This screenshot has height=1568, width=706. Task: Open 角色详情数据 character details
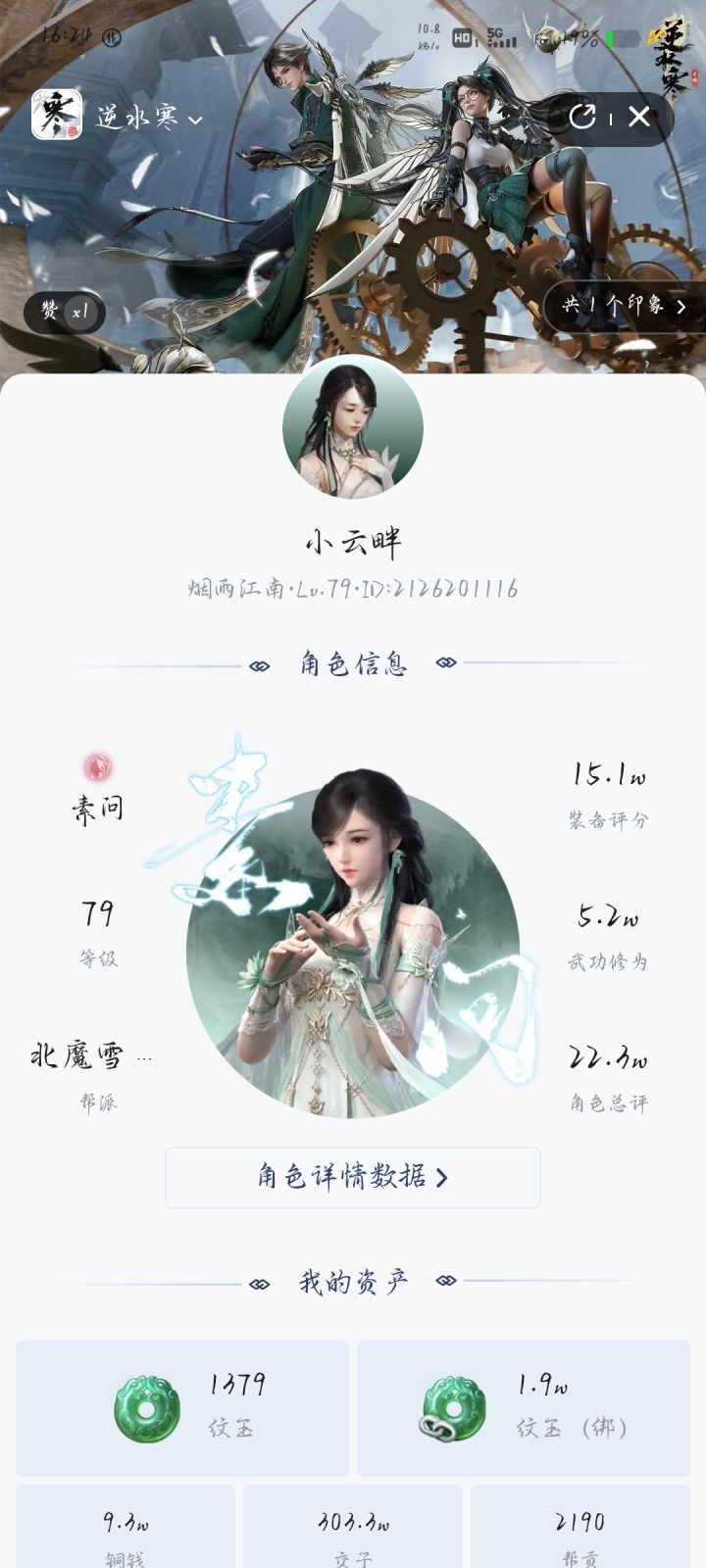pyautogui.click(x=352, y=1179)
